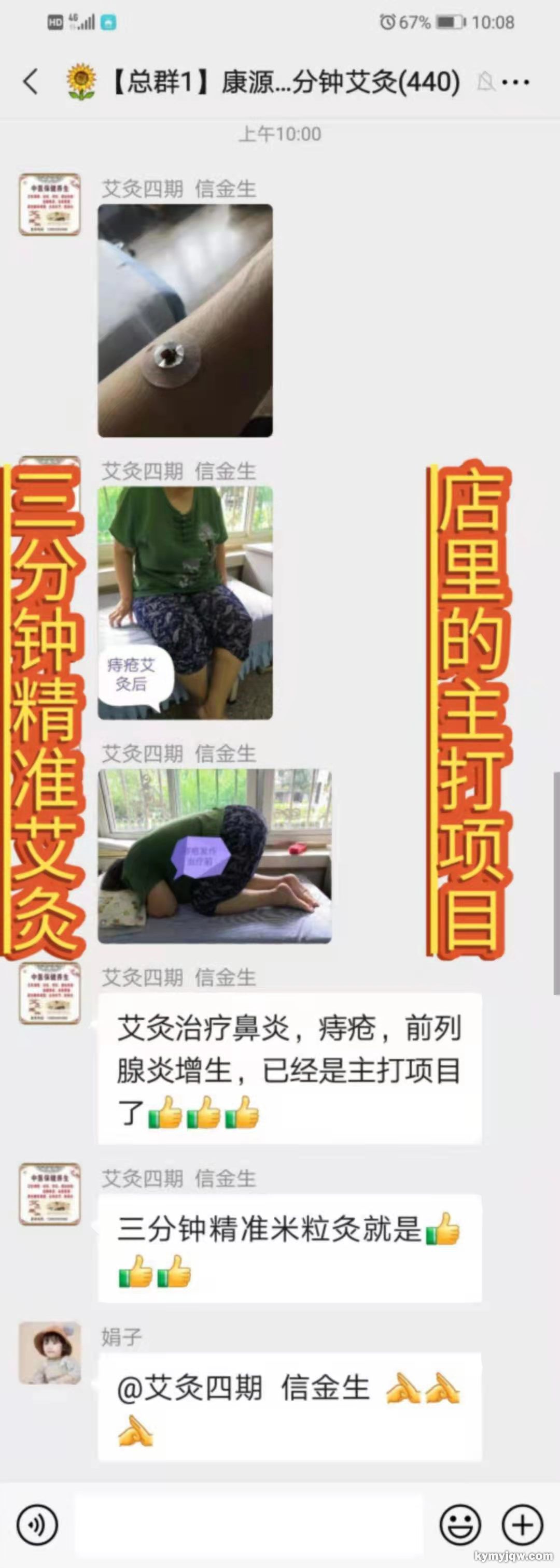Open the photo of person kneeling on bed
This screenshot has height=1568, width=560.
(x=215, y=856)
